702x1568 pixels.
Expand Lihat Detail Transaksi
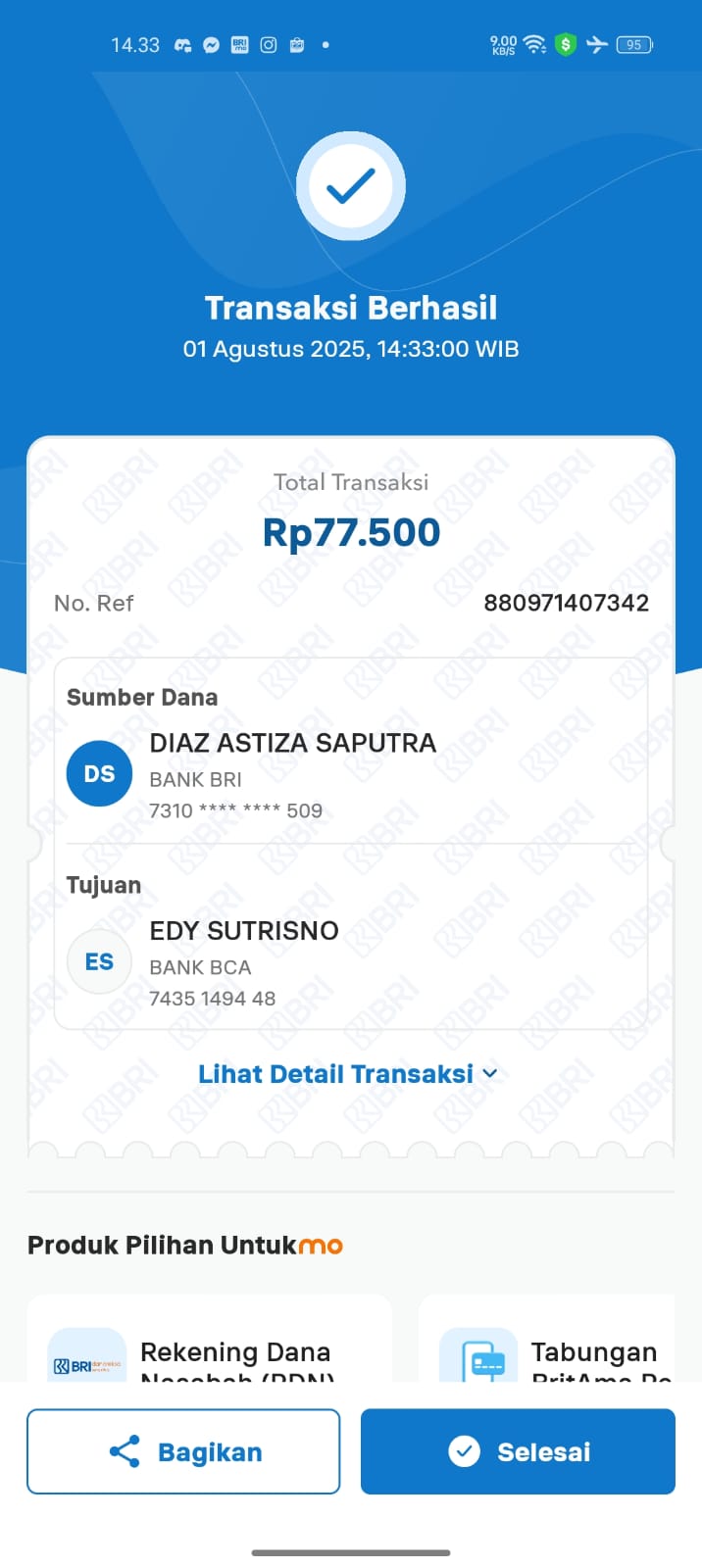point(348,1074)
